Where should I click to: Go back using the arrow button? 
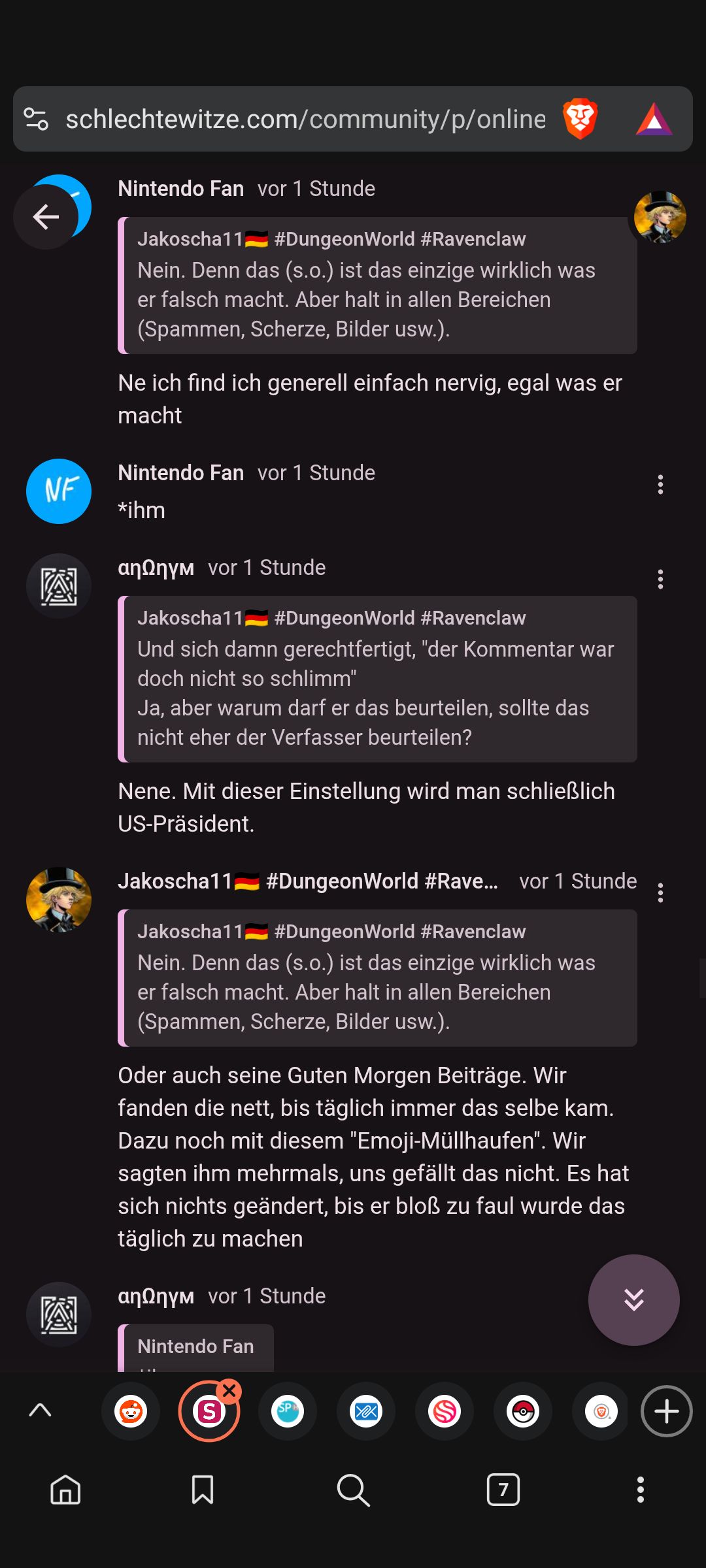pyautogui.click(x=46, y=217)
